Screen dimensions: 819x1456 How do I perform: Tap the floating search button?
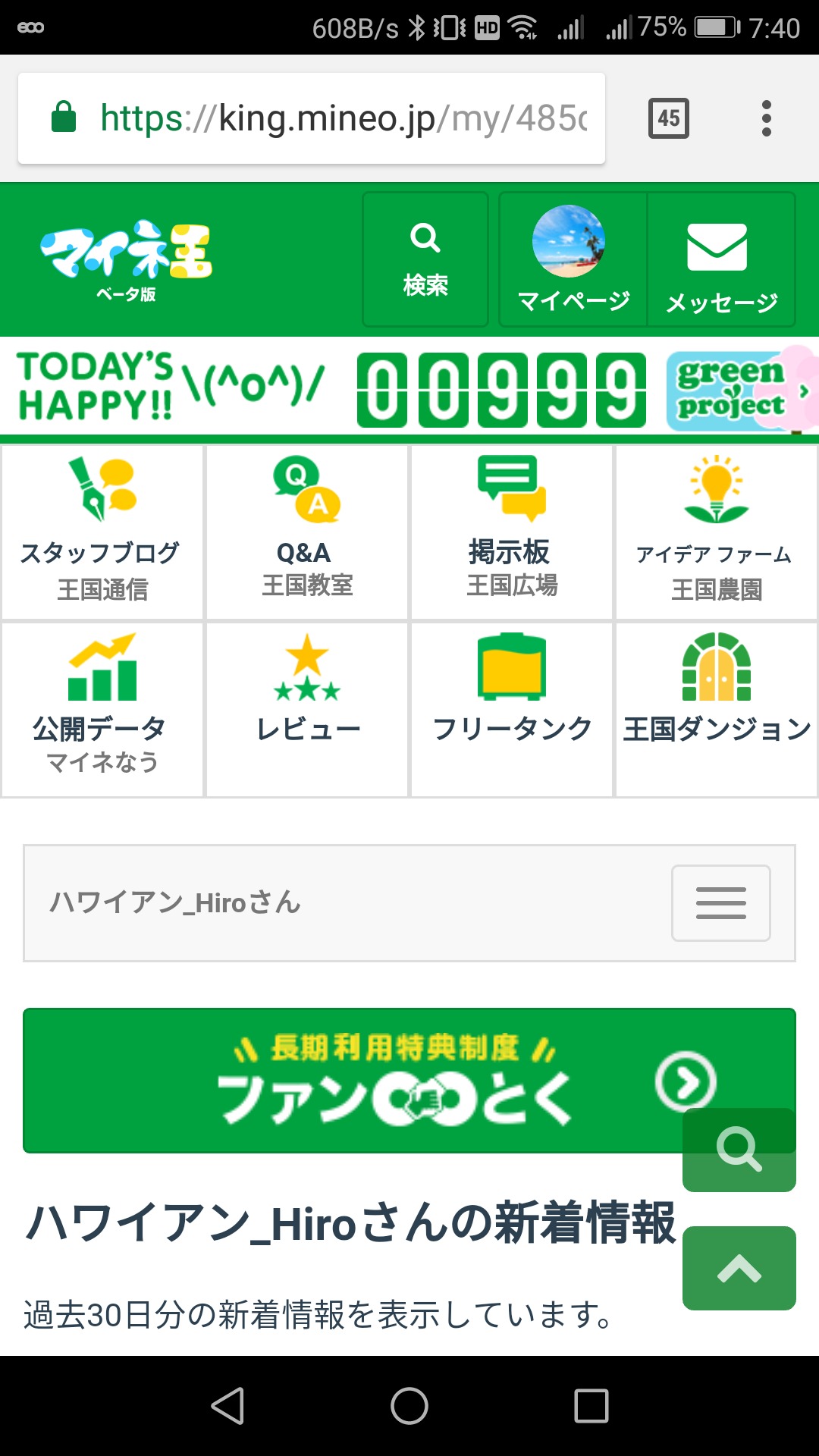pos(739,1149)
